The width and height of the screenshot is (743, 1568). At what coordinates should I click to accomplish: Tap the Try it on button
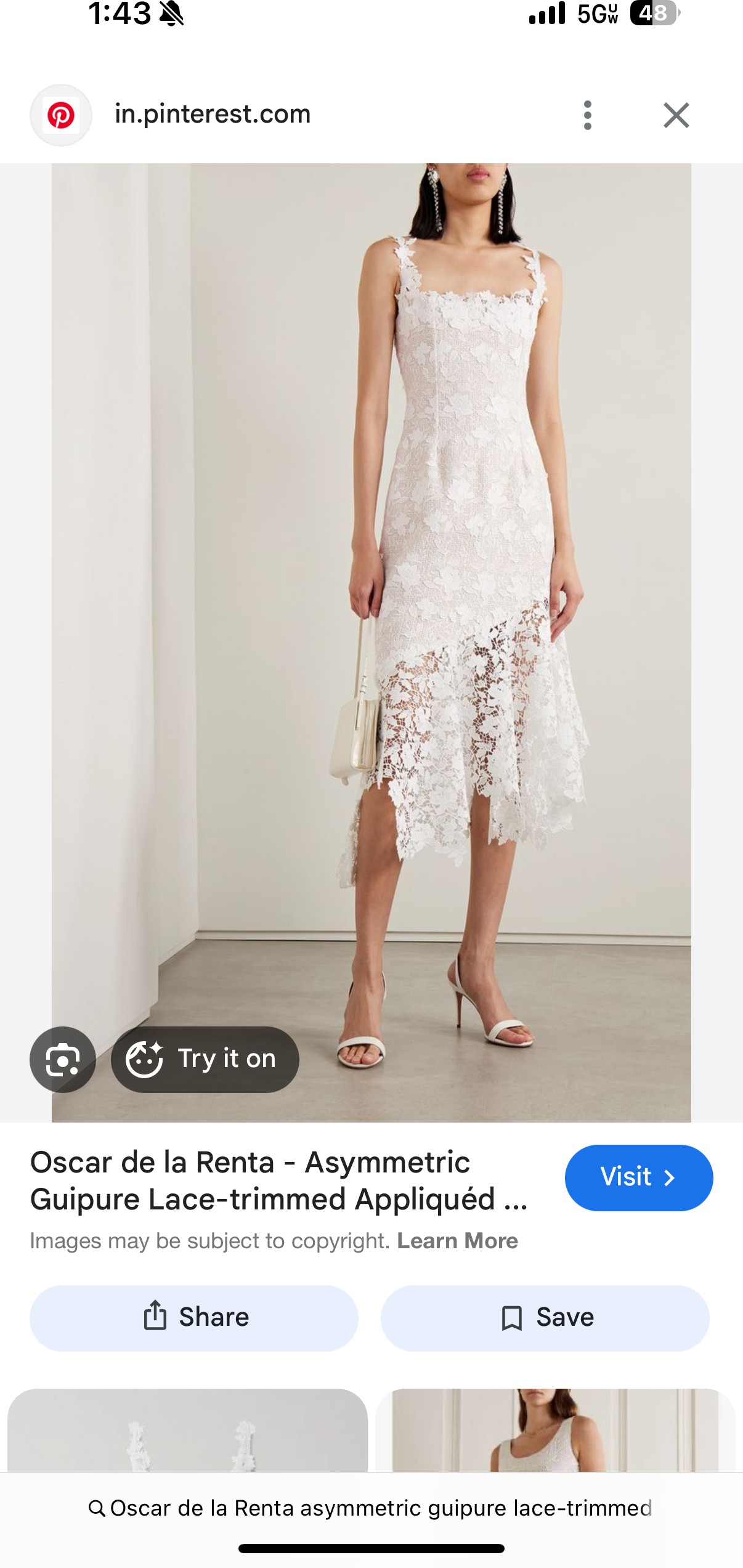click(x=205, y=1059)
